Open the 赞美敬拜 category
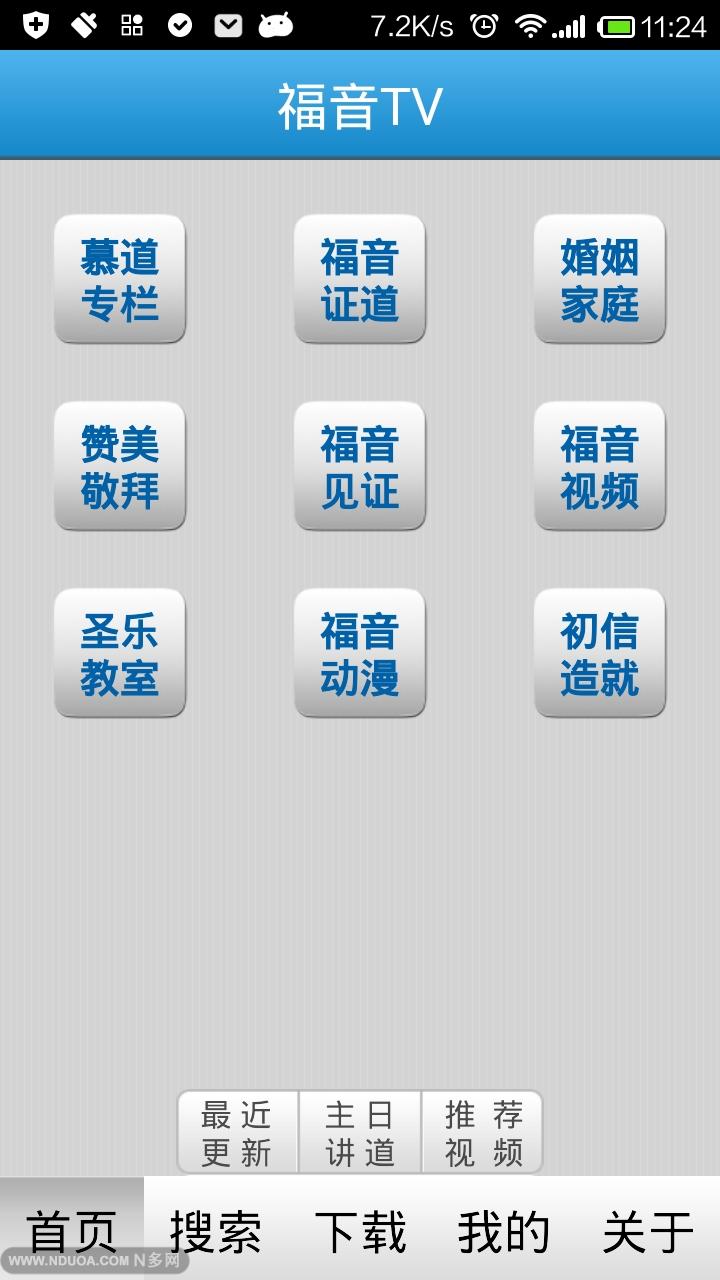 [120, 466]
